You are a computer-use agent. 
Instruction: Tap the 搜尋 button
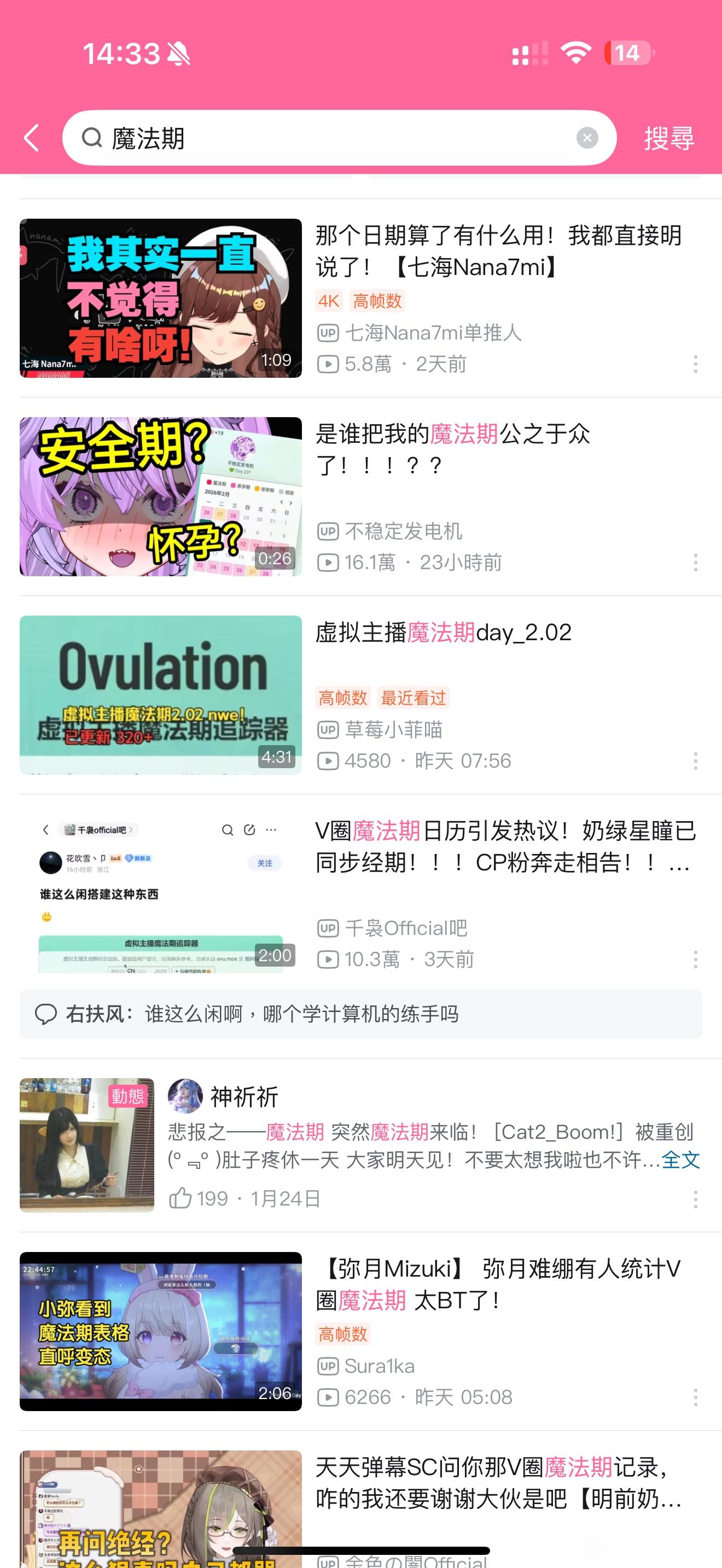coord(668,138)
